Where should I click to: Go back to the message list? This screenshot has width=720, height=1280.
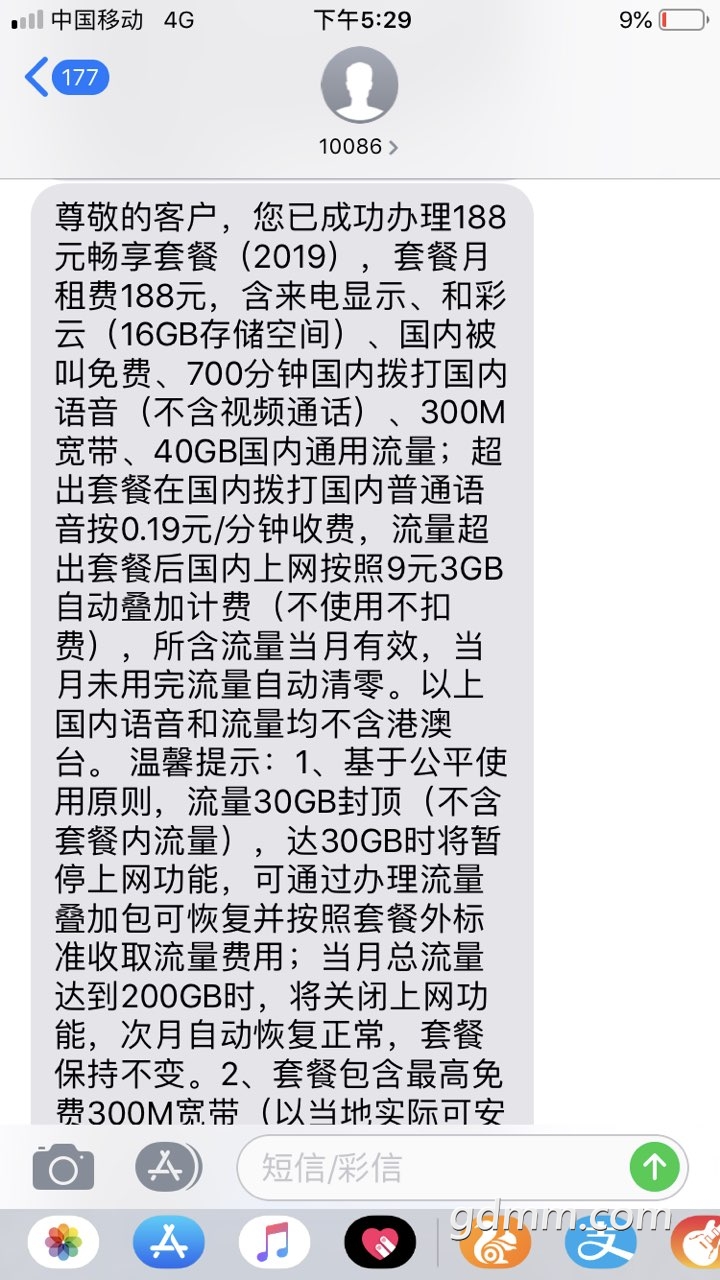(66, 78)
